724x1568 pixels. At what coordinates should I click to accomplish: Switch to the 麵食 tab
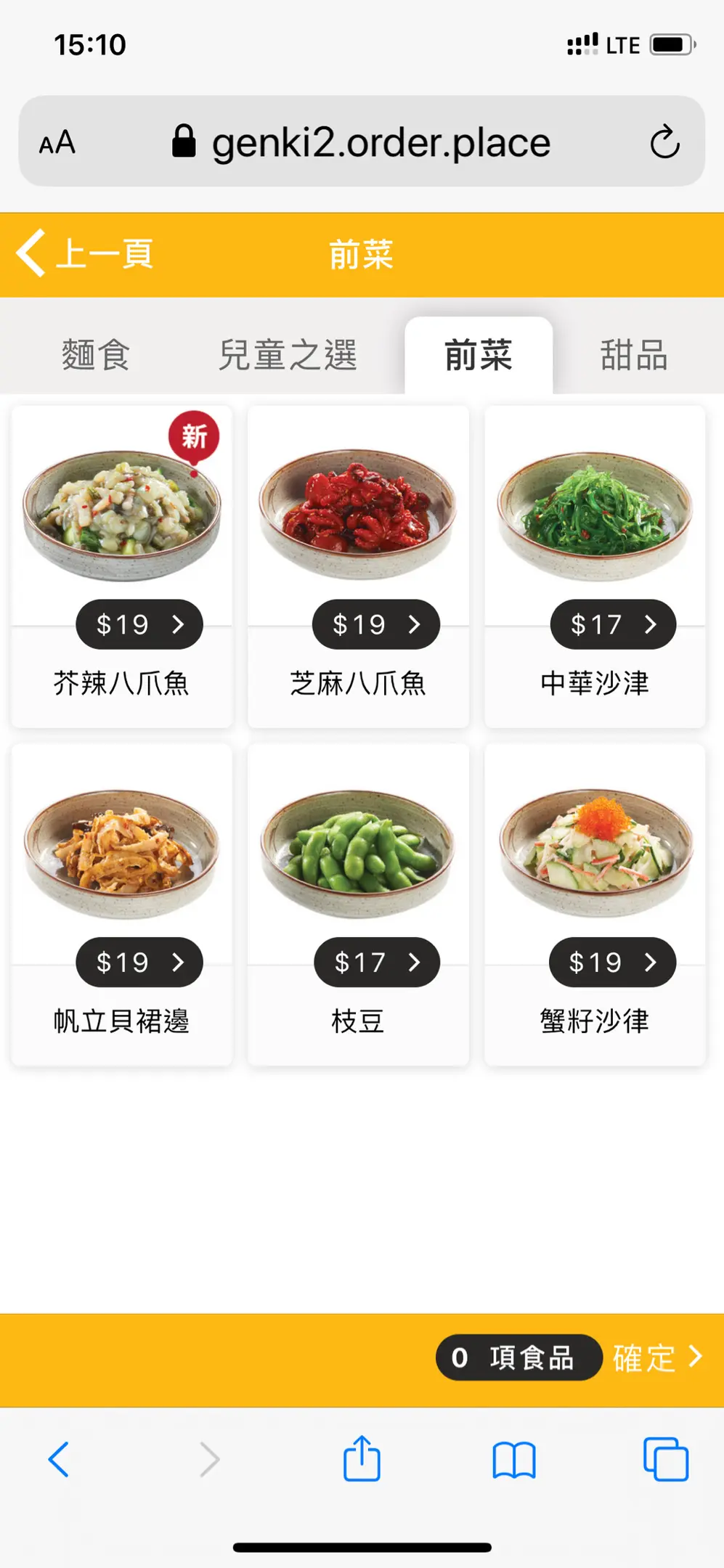[x=95, y=355]
